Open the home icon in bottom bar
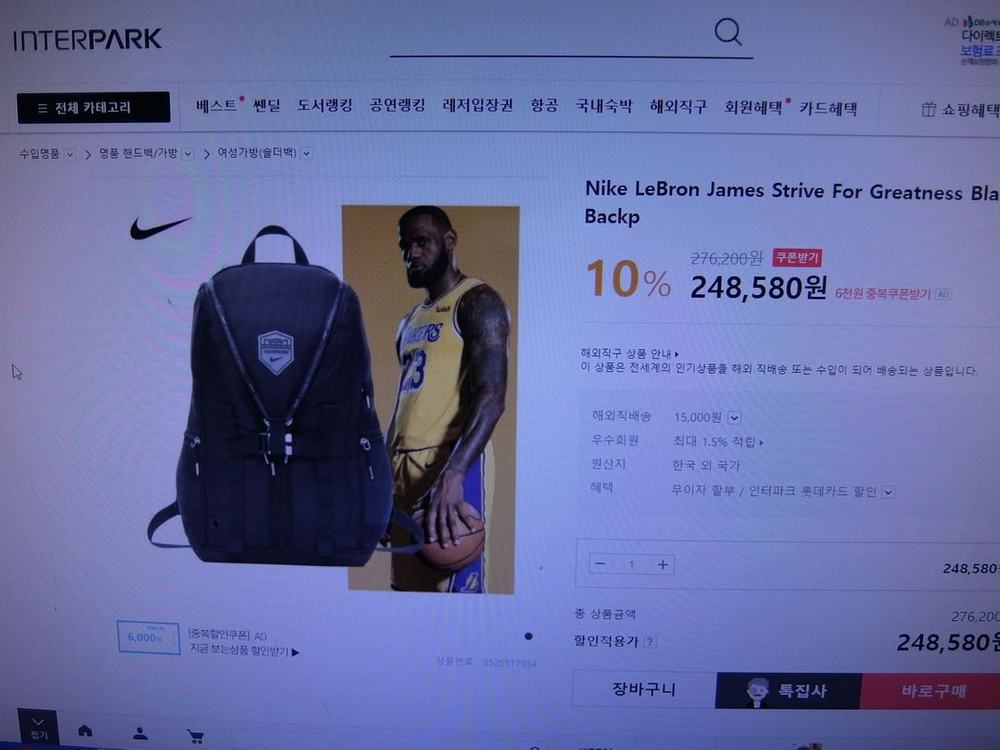 (x=85, y=731)
